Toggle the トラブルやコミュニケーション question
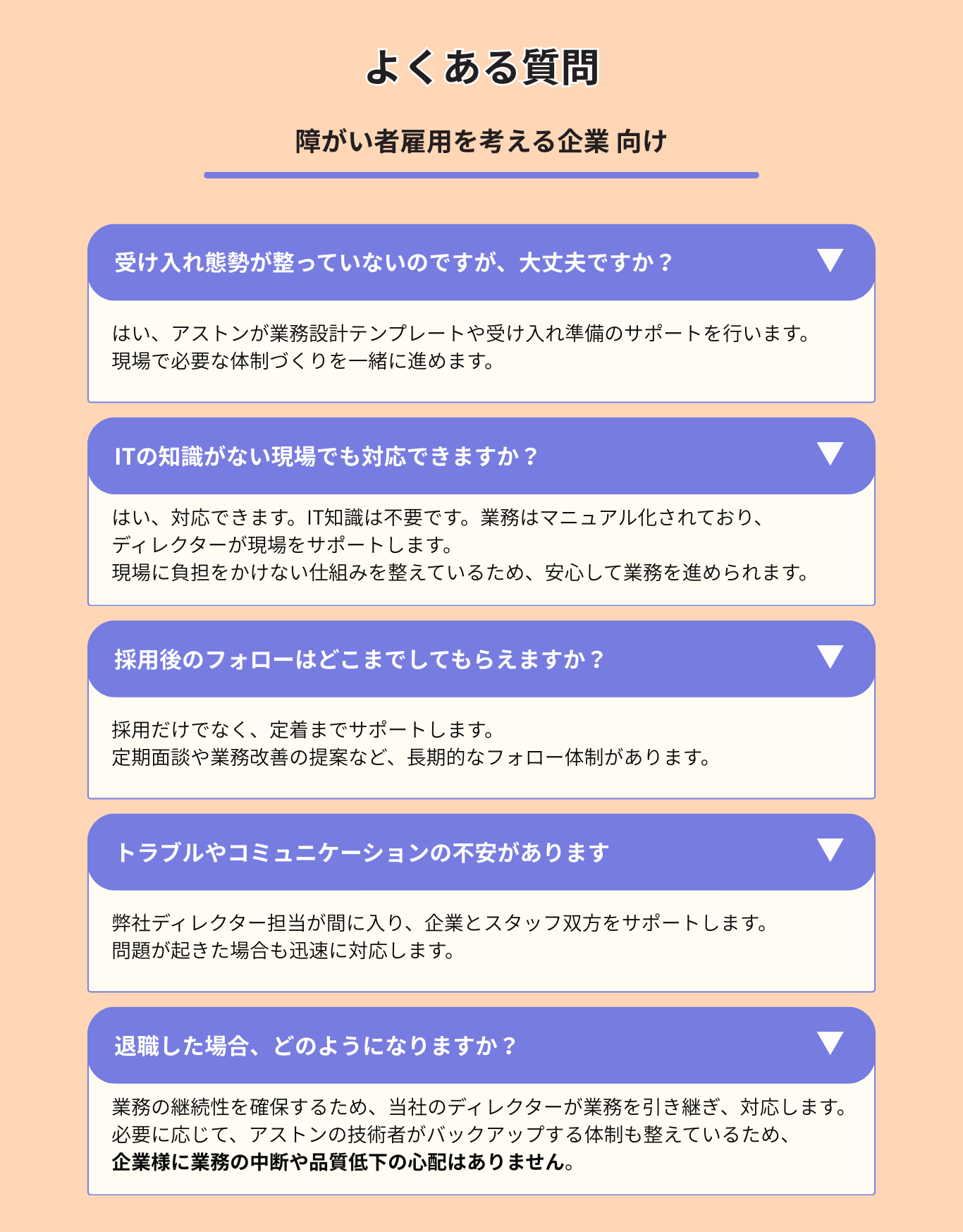 click(x=830, y=850)
